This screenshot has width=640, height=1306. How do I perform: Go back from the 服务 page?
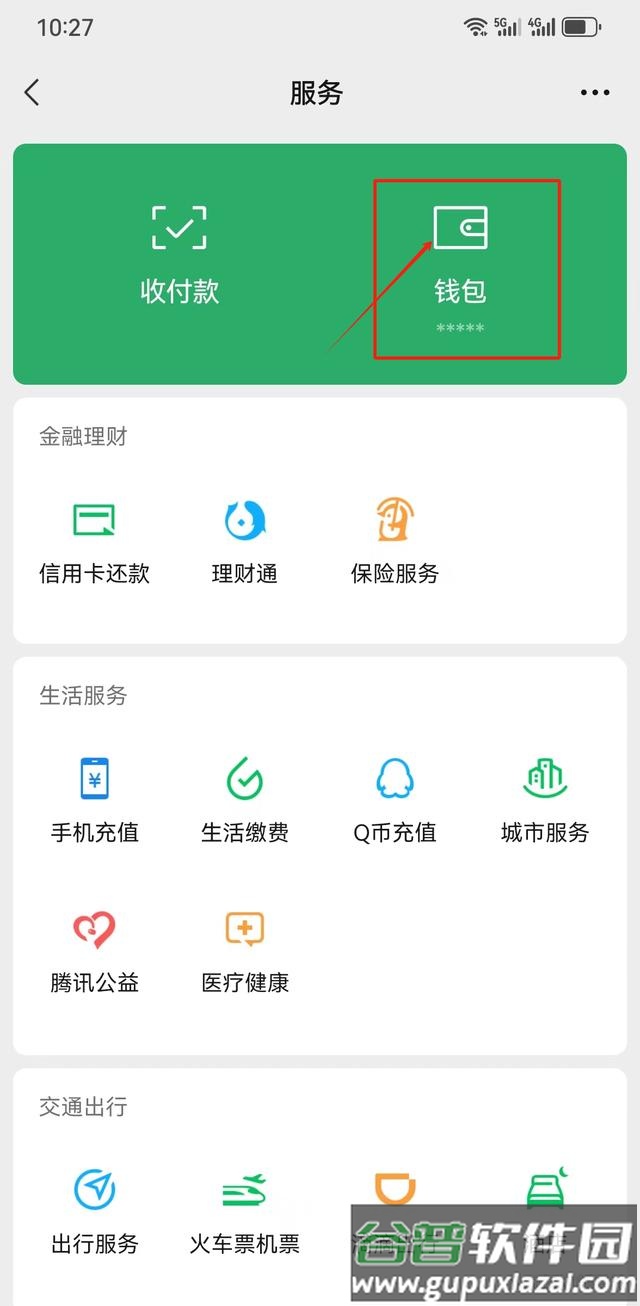[32, 93]
